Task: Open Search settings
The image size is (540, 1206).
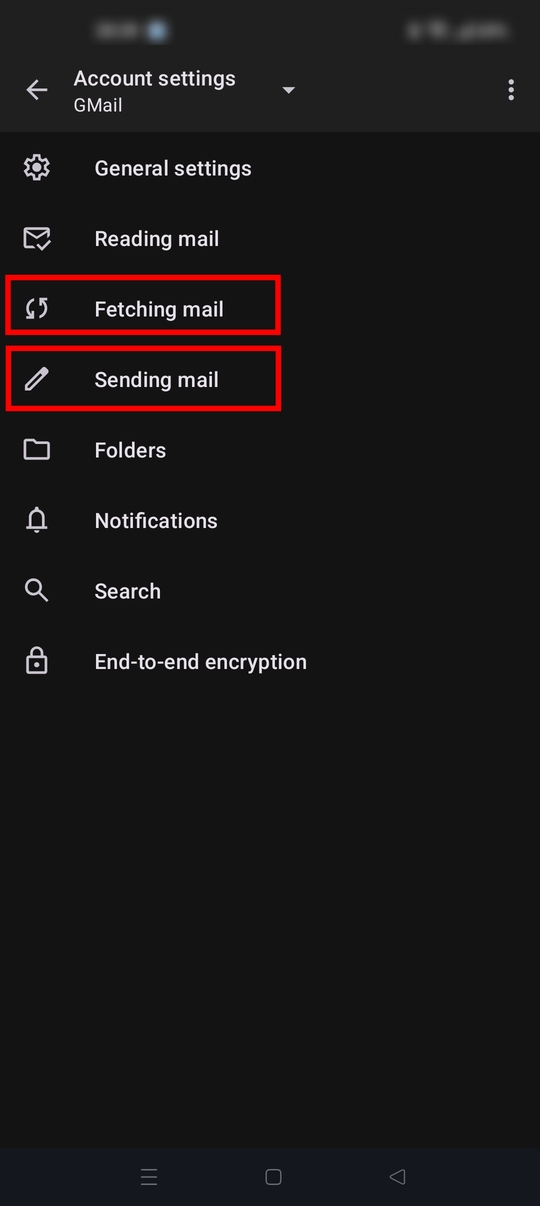Action: coord(270,591)
